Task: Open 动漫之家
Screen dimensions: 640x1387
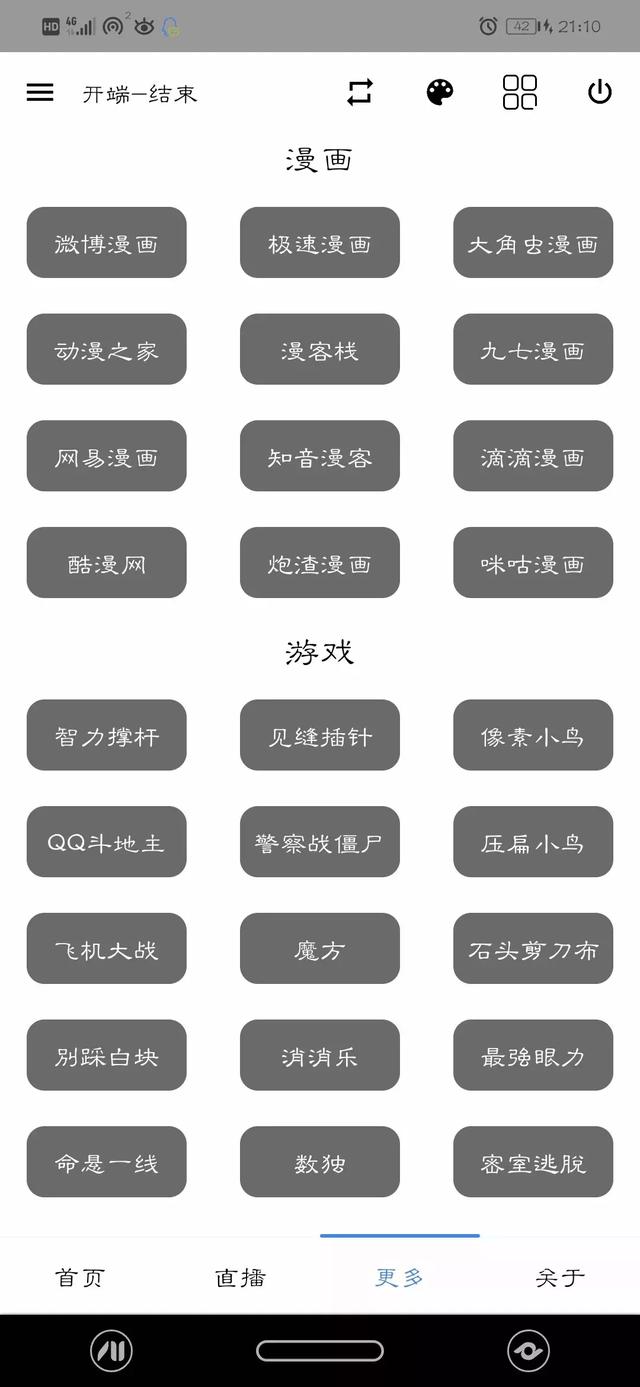Action: coord(107,349)
